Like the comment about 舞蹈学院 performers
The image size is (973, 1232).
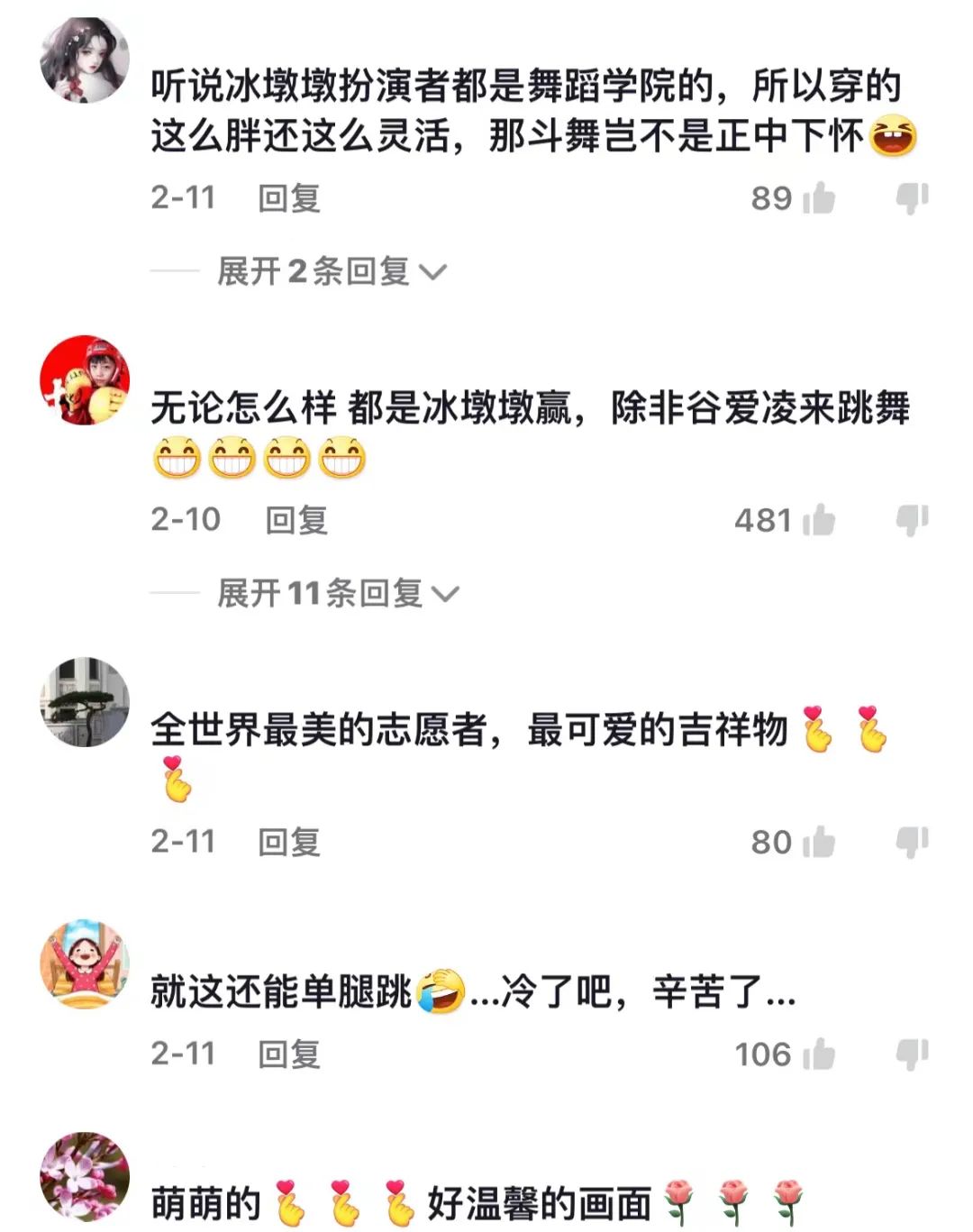(818, 198)
